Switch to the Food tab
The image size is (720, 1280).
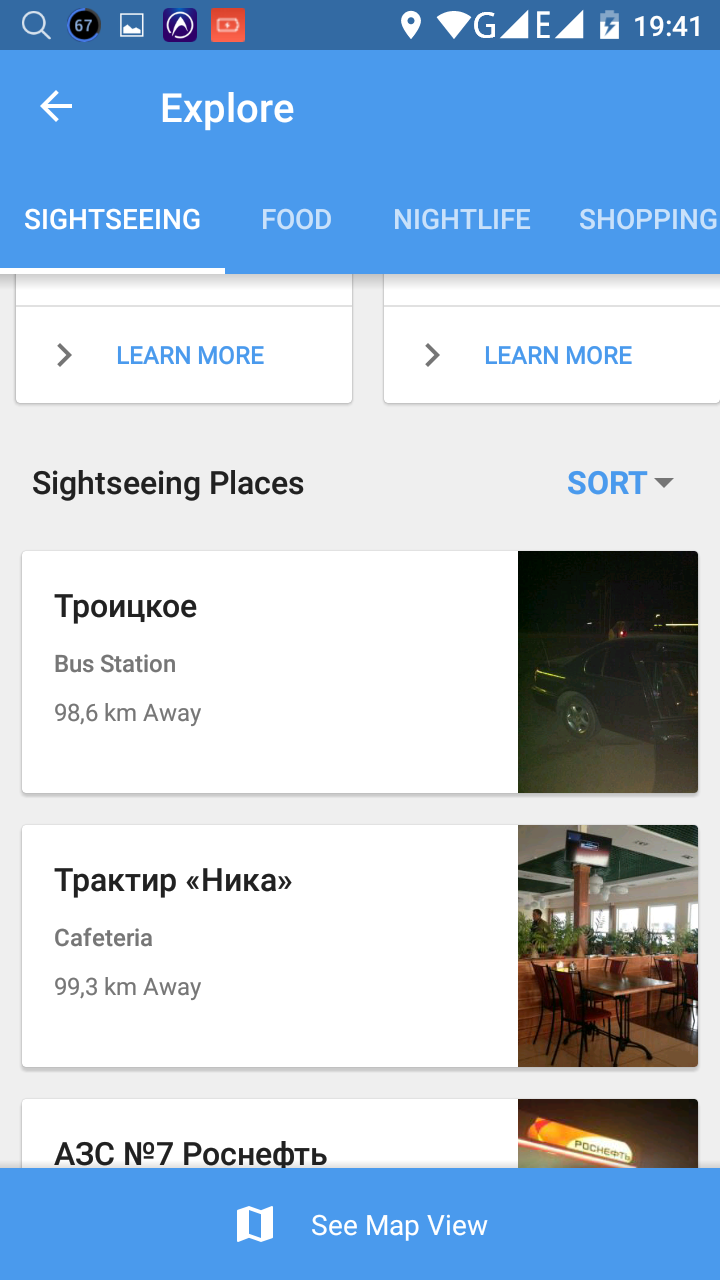tap(296, 220)
